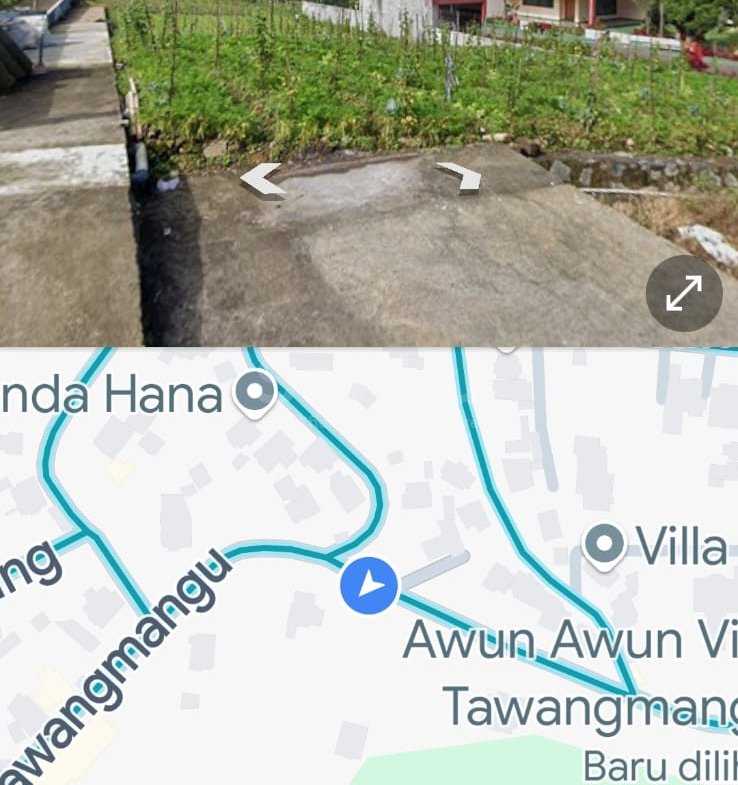The width and height of the screenshot is (738, 785).
Task: Move left in Street View
Action: pyautogui.click(x=263, y=182)
